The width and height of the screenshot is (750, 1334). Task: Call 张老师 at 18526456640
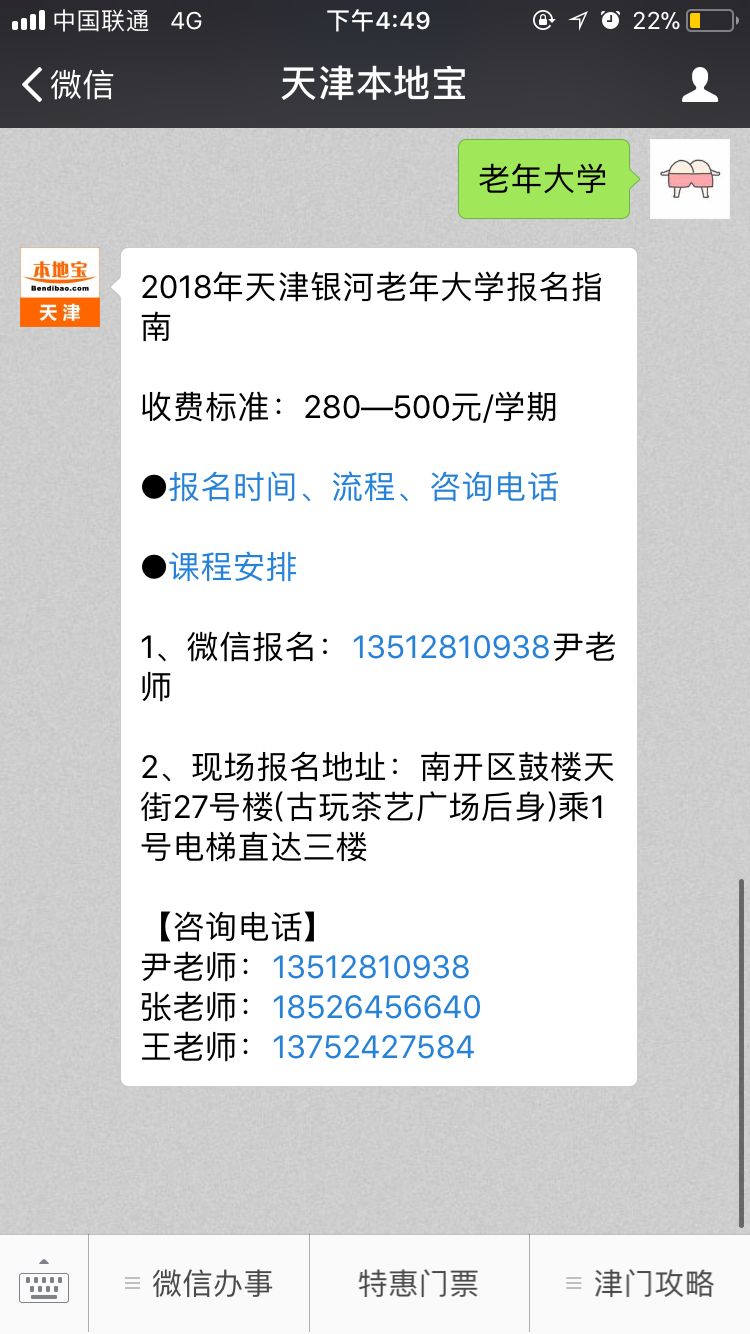(376, 1007)
